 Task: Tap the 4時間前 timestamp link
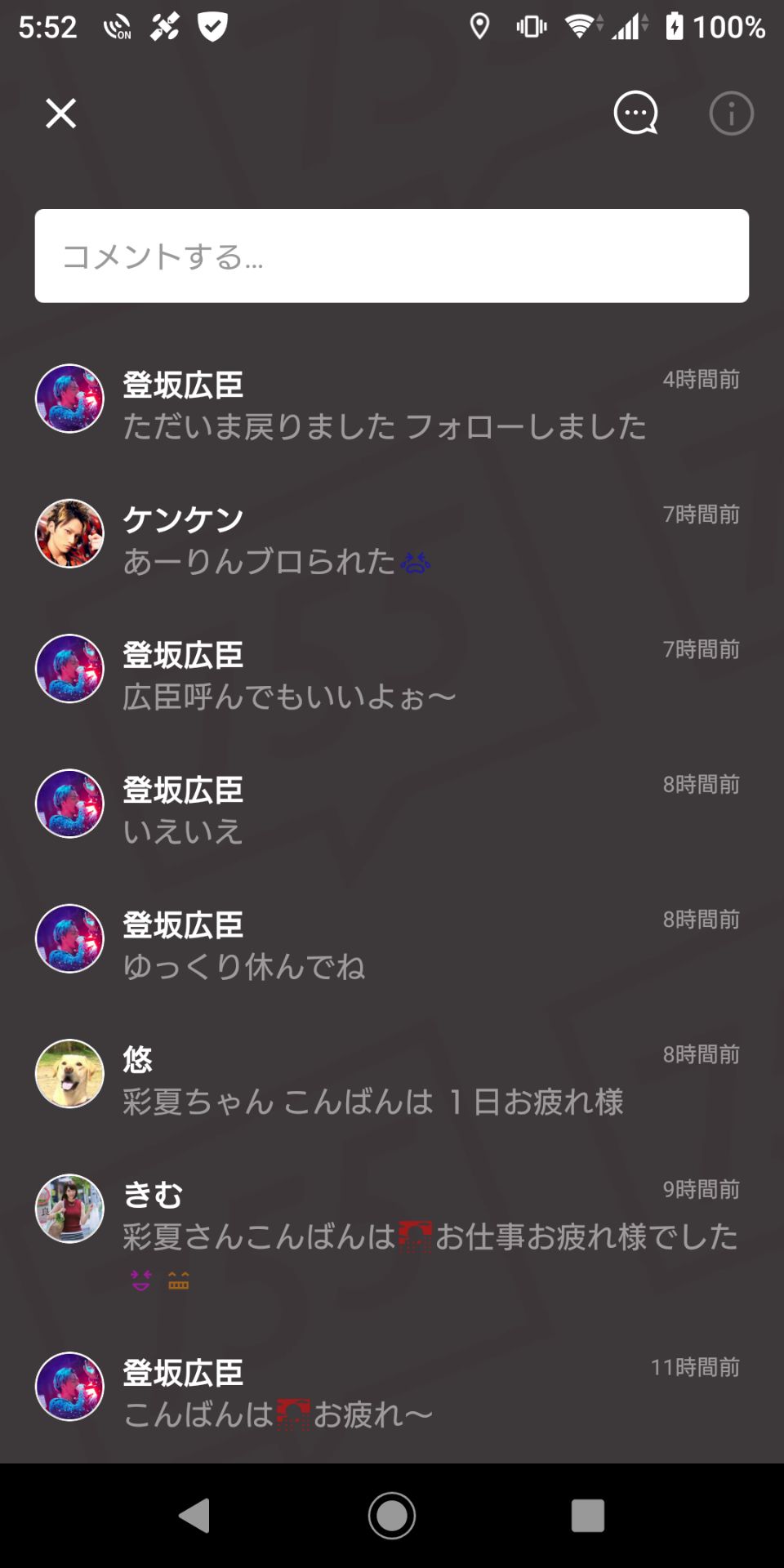701,378
